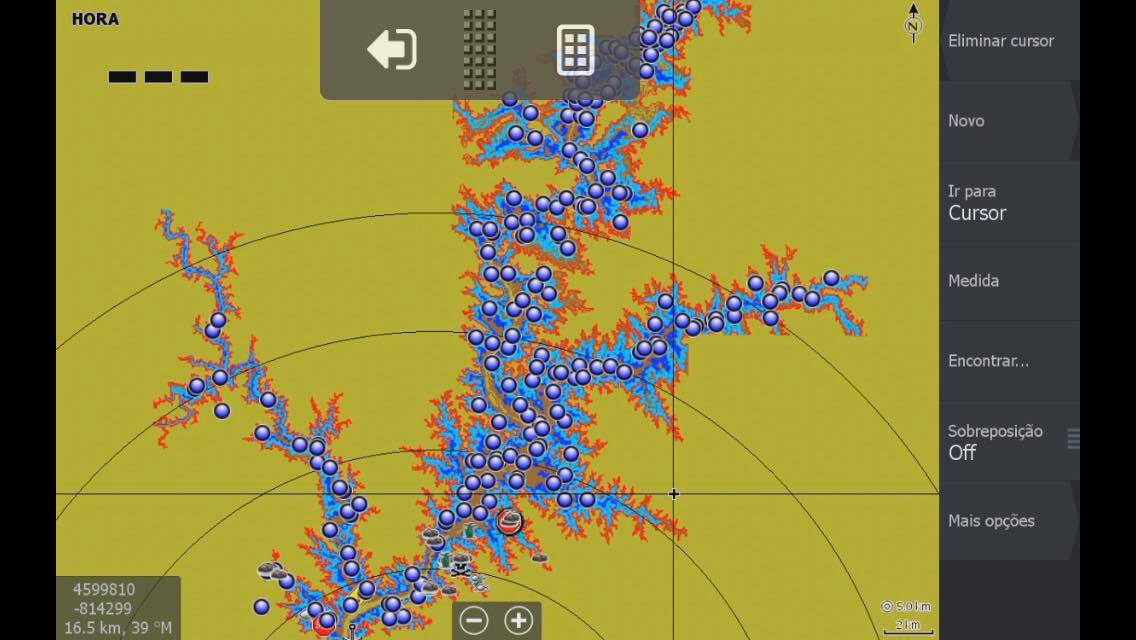1136x640 pixels.
Task: Tap the exit arrow icon in top overlay
Action: pos(391,49)
